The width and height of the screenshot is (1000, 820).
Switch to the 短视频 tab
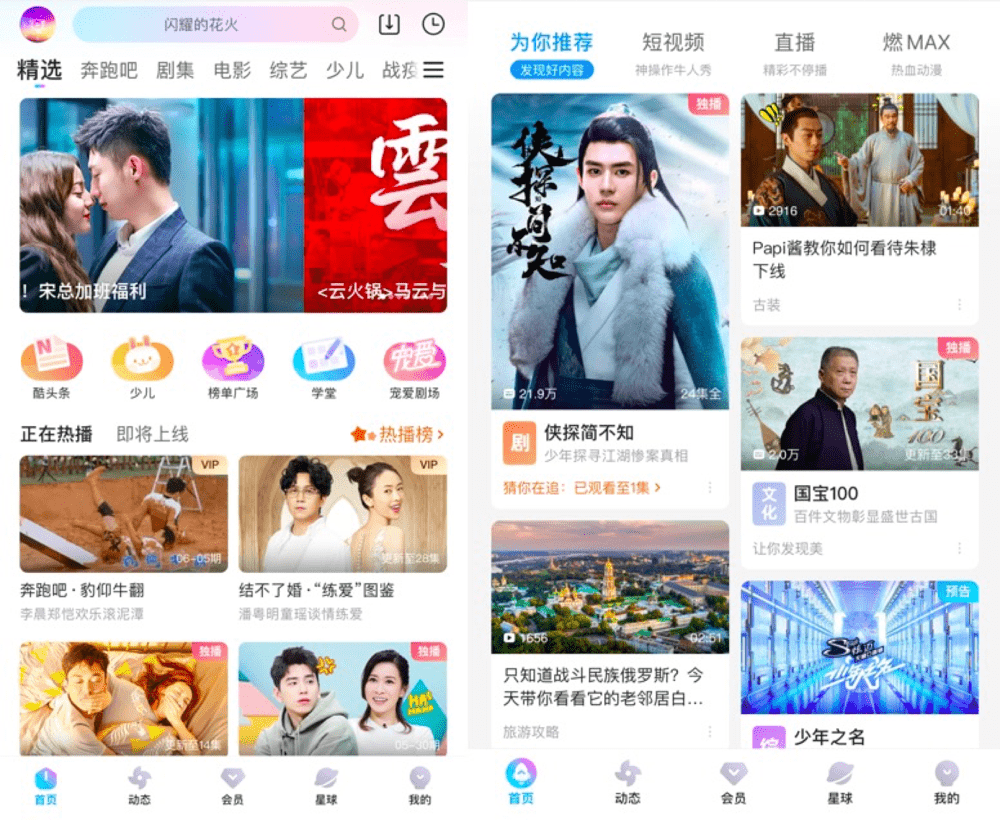pyautogui.click(x=673, y=43)
